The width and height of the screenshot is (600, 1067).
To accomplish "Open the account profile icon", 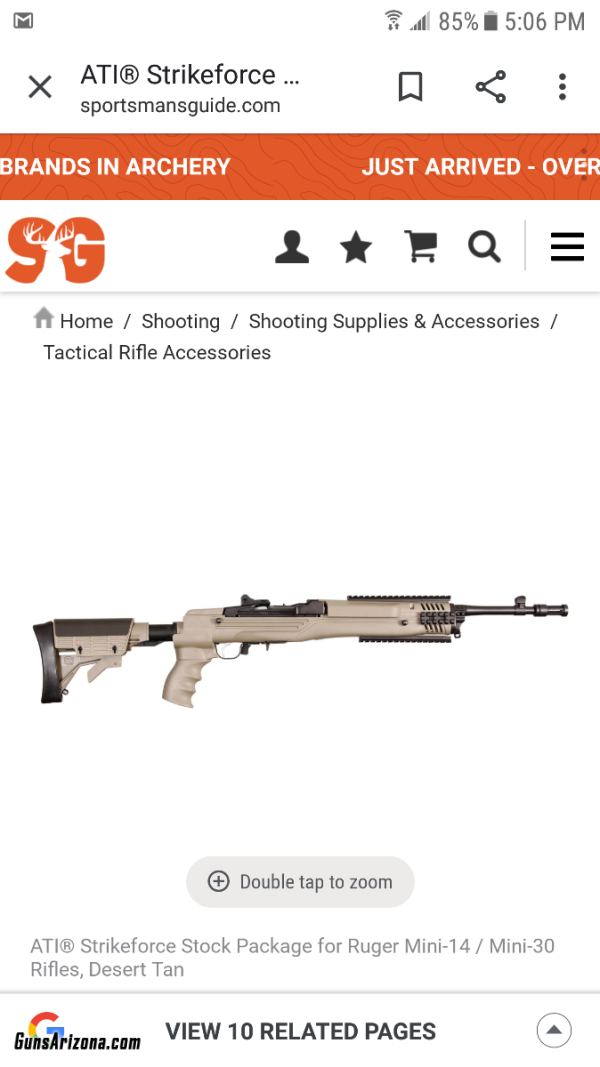I will coord(292,246).
